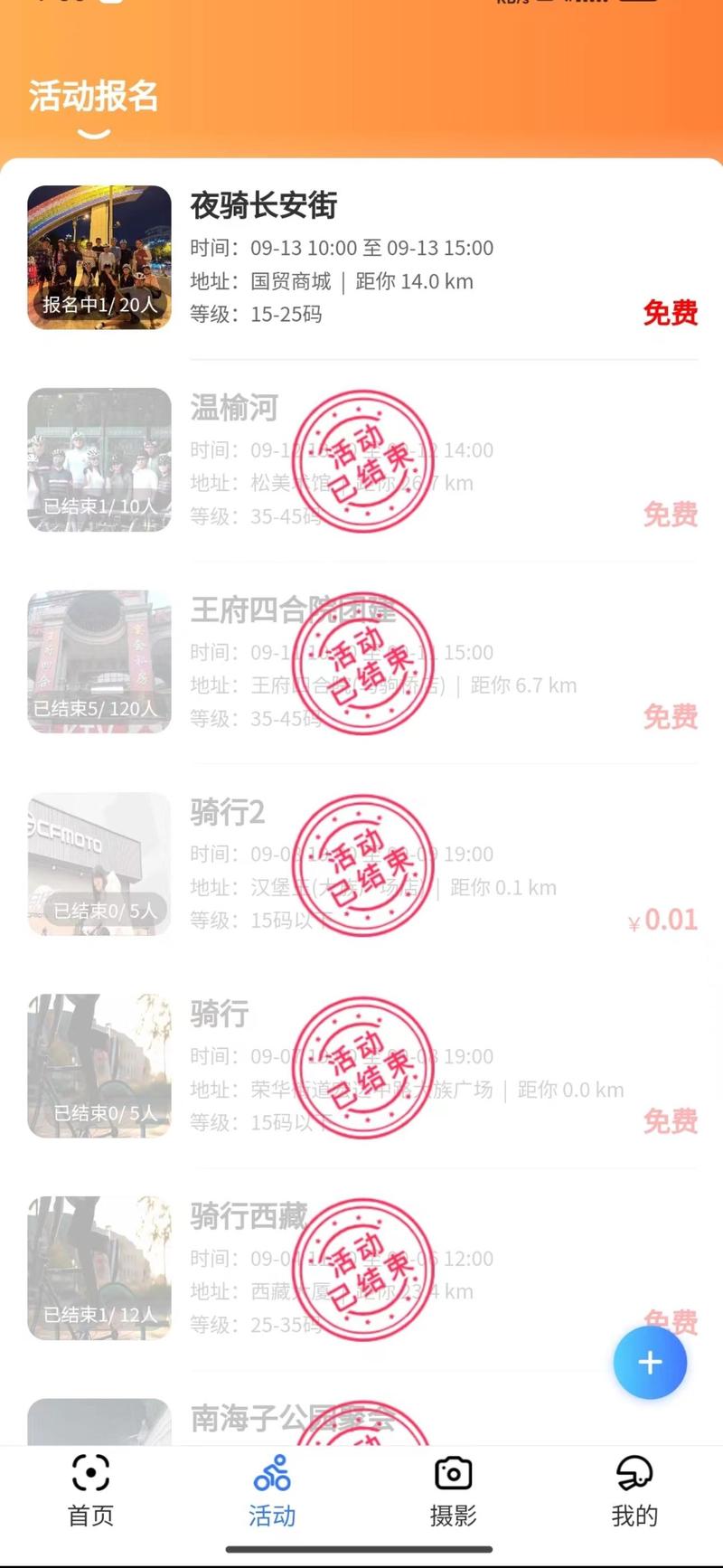This screenshot has height=1568, width=723.
Task: Open the 骑行2 activity priced ¥0.01
Action: point(361,864)
